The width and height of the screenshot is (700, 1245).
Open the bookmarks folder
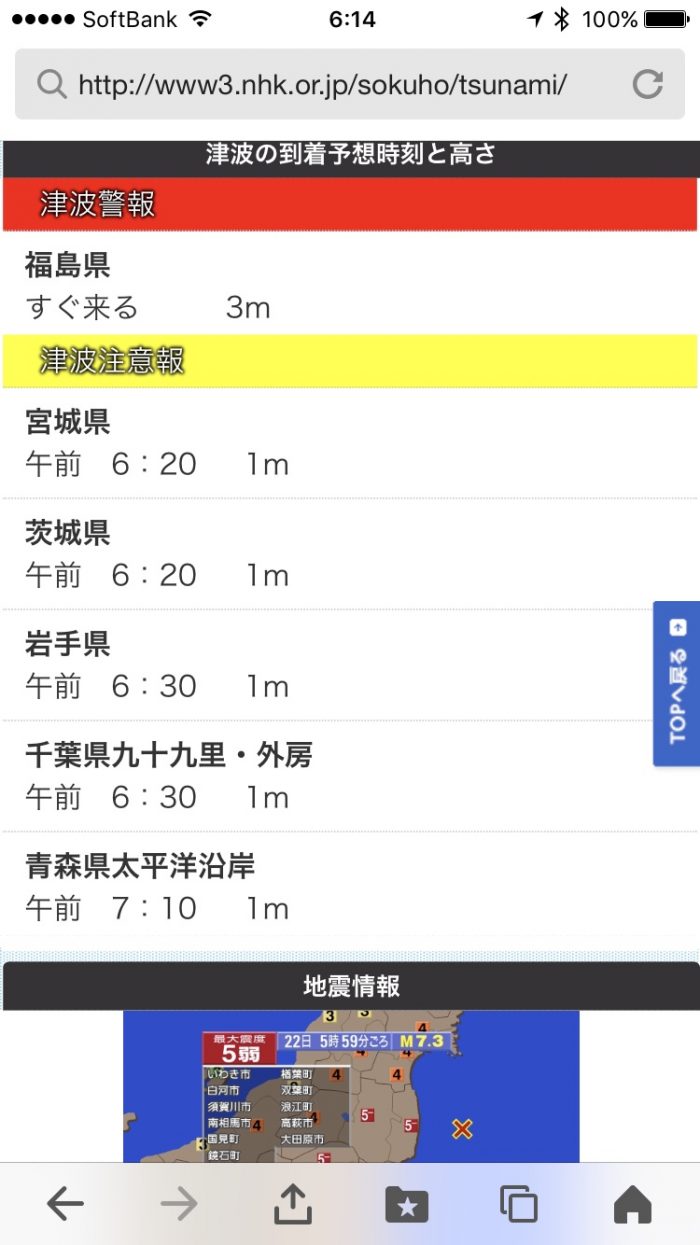406,1204
